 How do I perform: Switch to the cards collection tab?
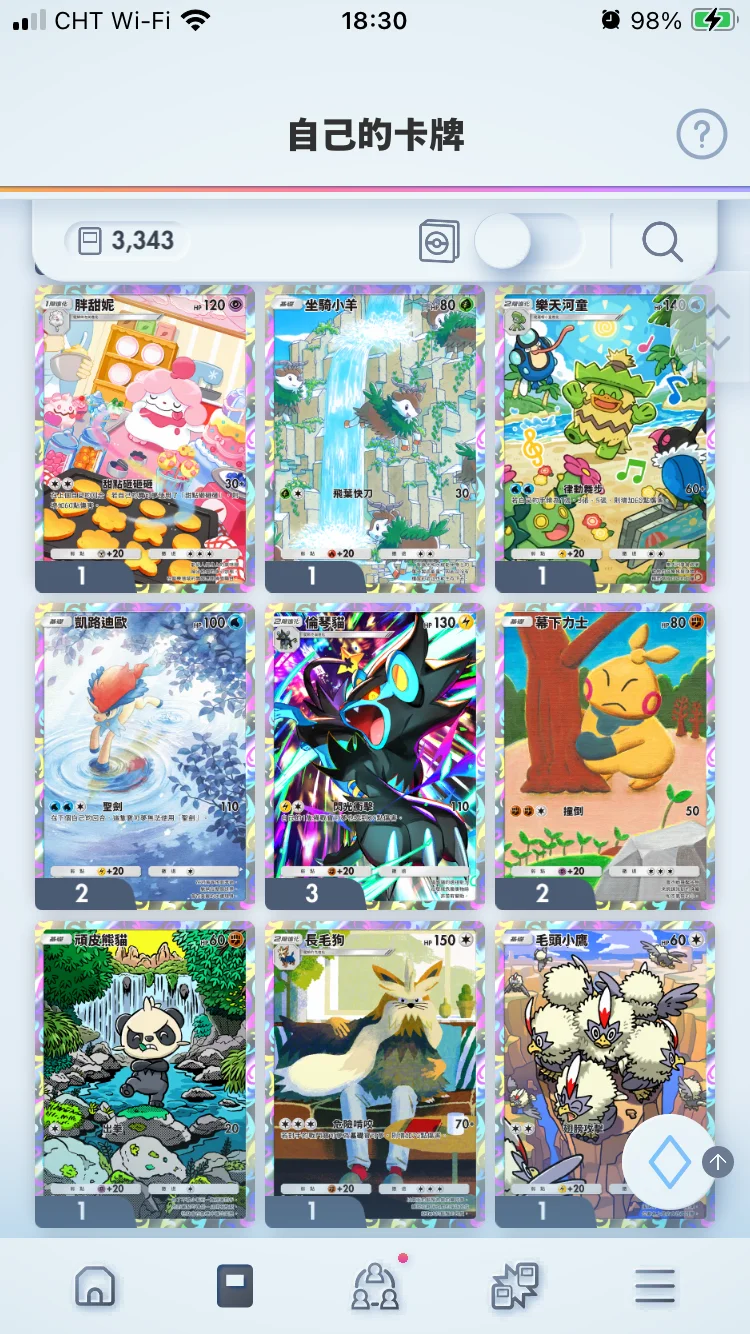coord(235,1286)
